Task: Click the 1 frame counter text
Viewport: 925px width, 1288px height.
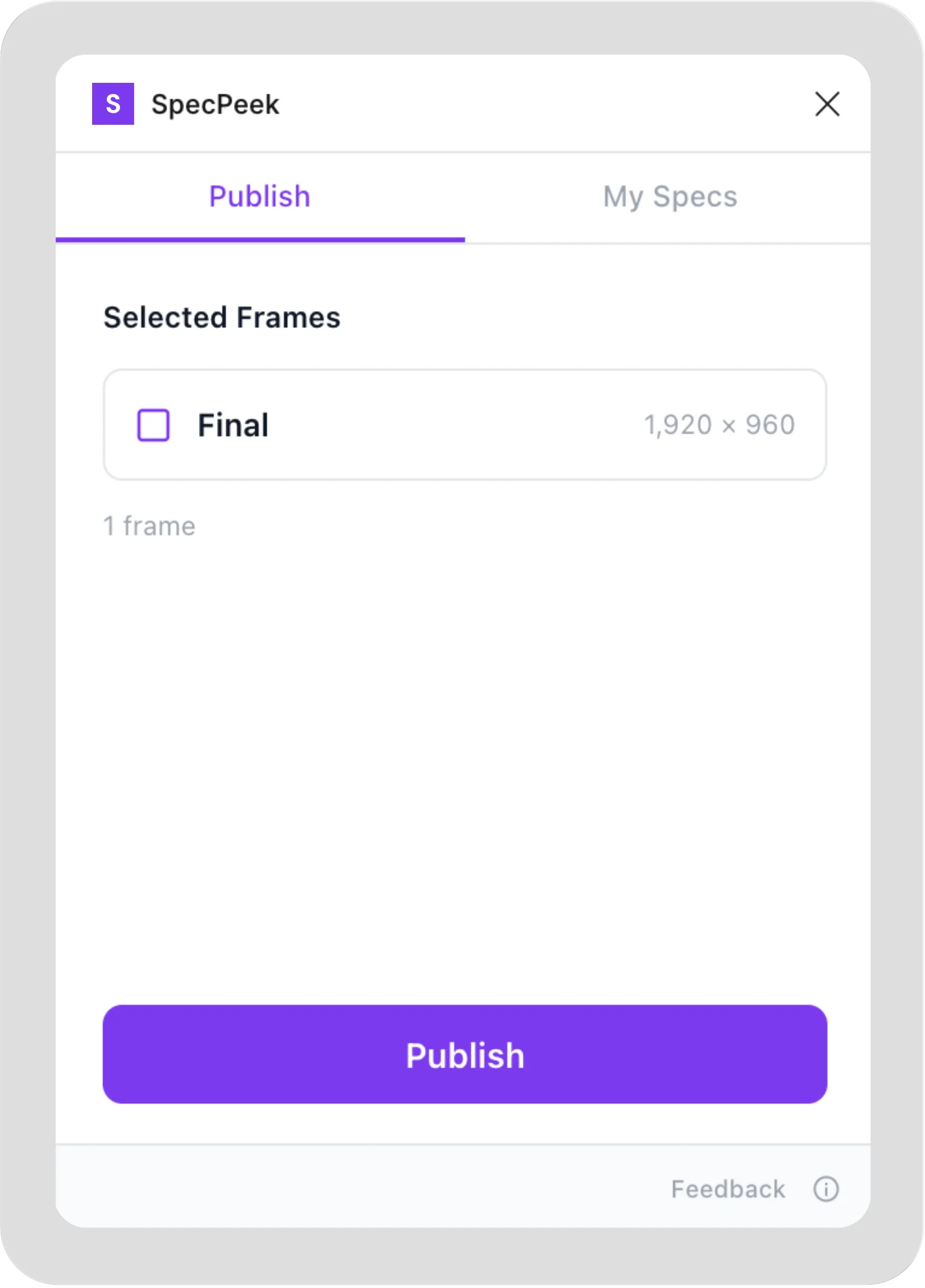Action: pos(149,525)
